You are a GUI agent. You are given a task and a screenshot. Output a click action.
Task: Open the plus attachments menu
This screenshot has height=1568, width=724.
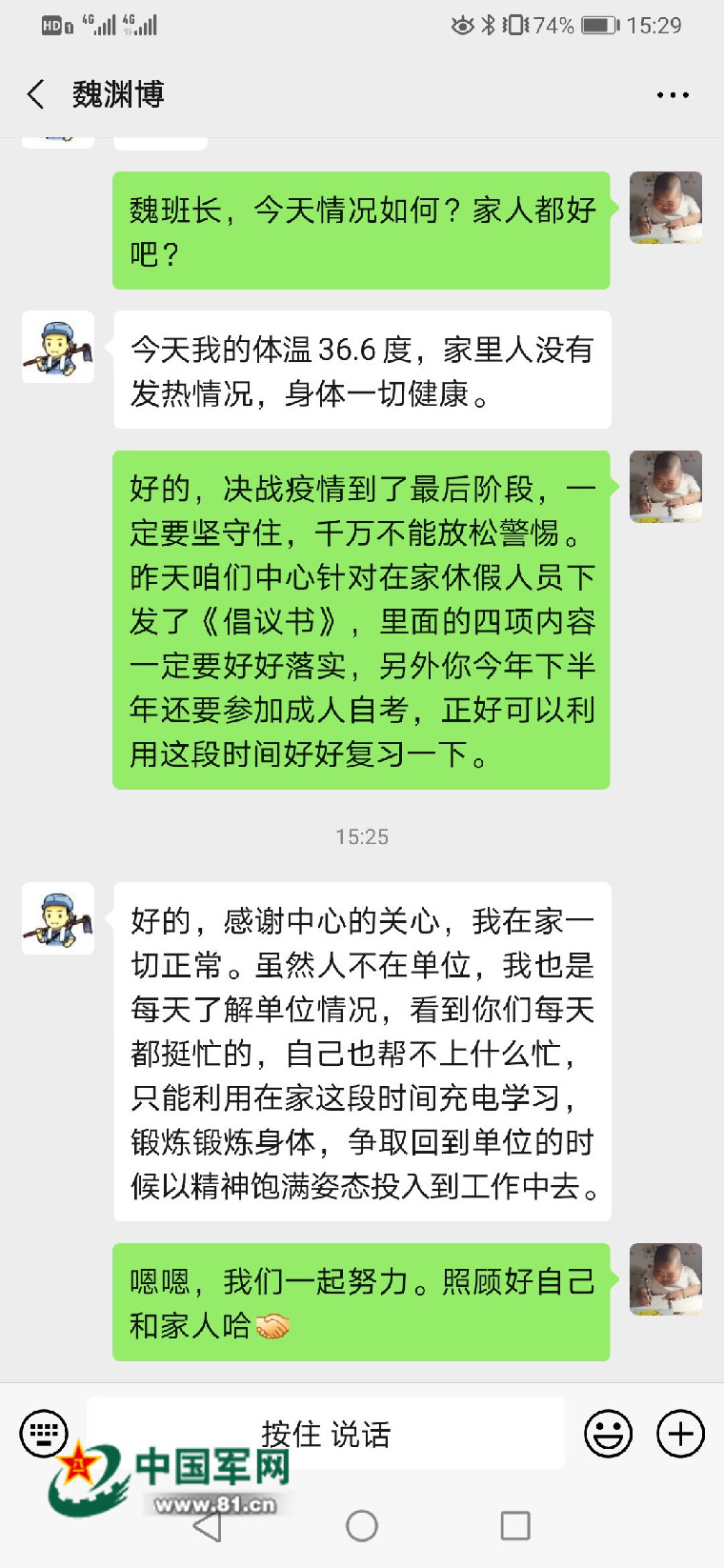680,1434
